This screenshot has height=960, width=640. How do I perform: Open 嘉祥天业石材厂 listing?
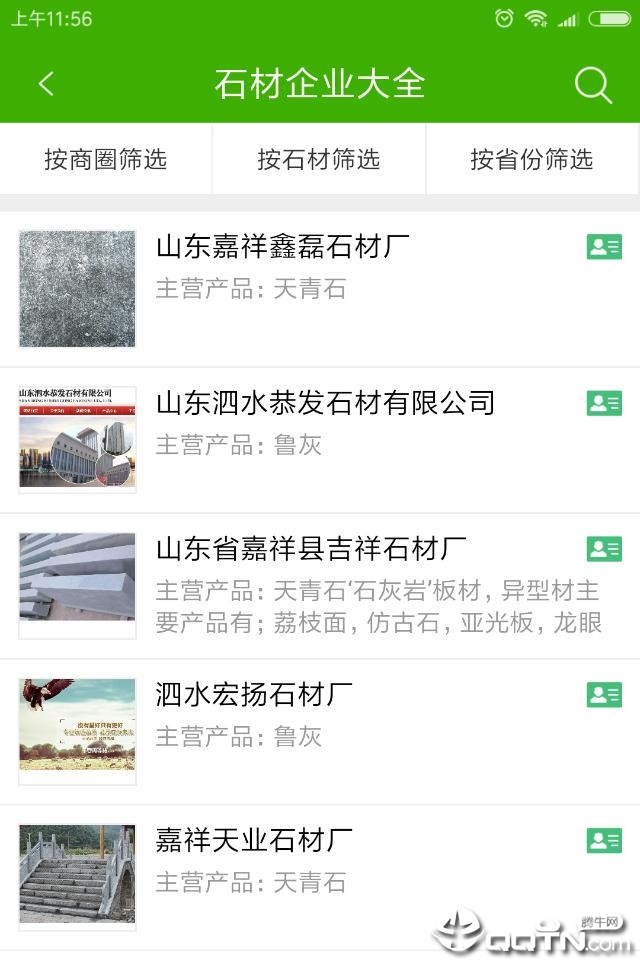pos(254,840)
